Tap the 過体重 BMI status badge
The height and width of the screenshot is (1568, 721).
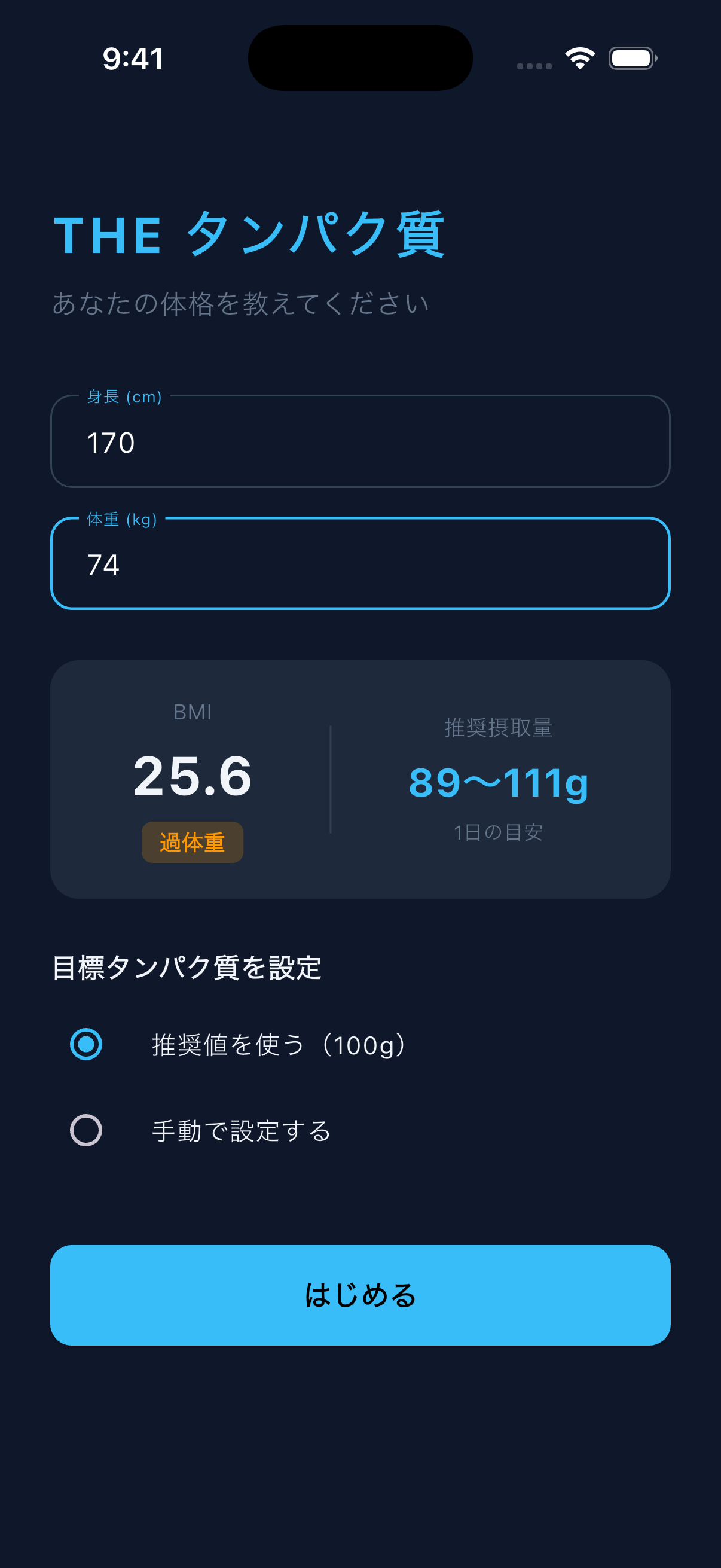point(192,843)
